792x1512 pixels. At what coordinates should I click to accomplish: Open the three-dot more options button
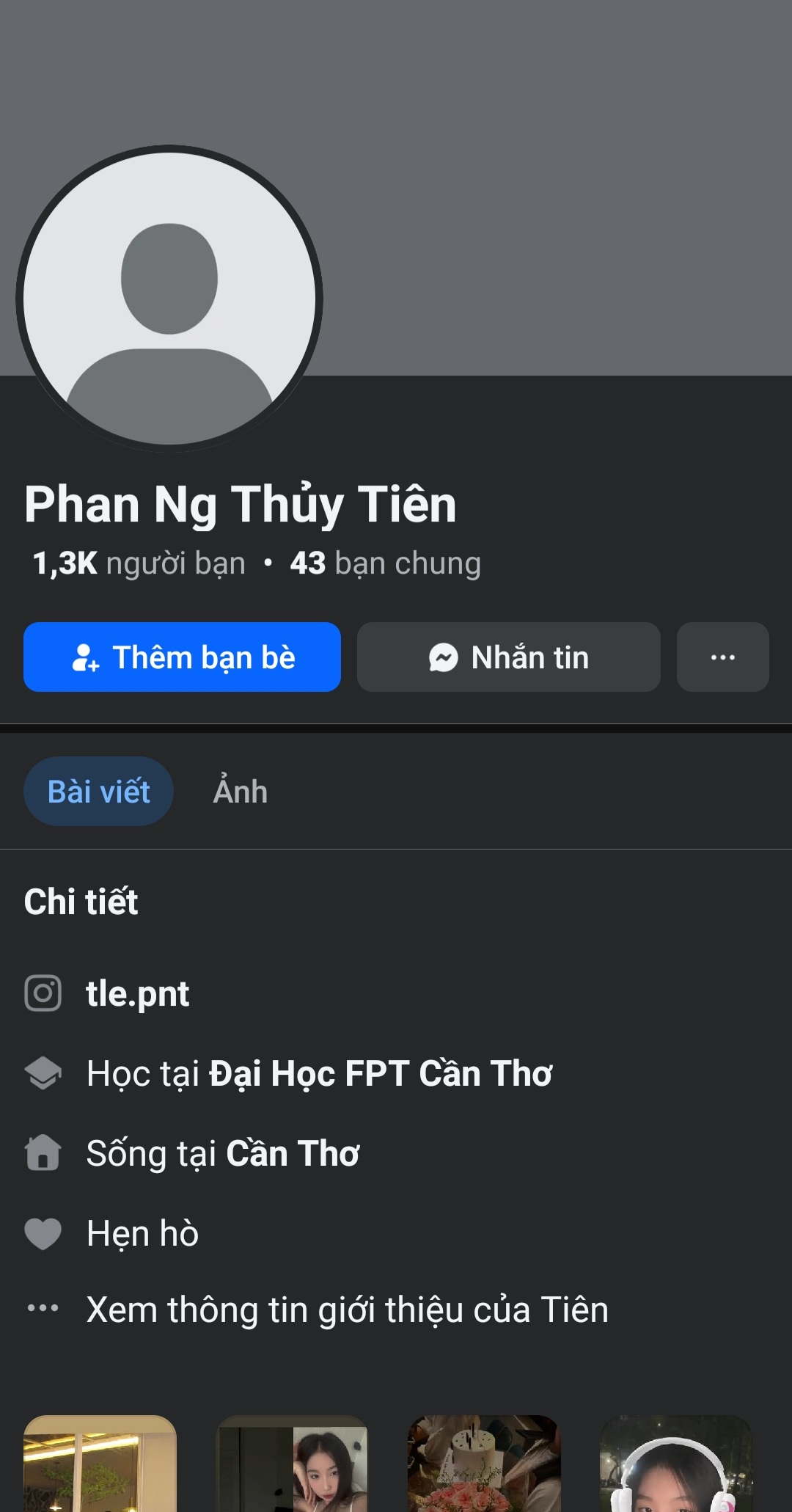pos(722,657)
